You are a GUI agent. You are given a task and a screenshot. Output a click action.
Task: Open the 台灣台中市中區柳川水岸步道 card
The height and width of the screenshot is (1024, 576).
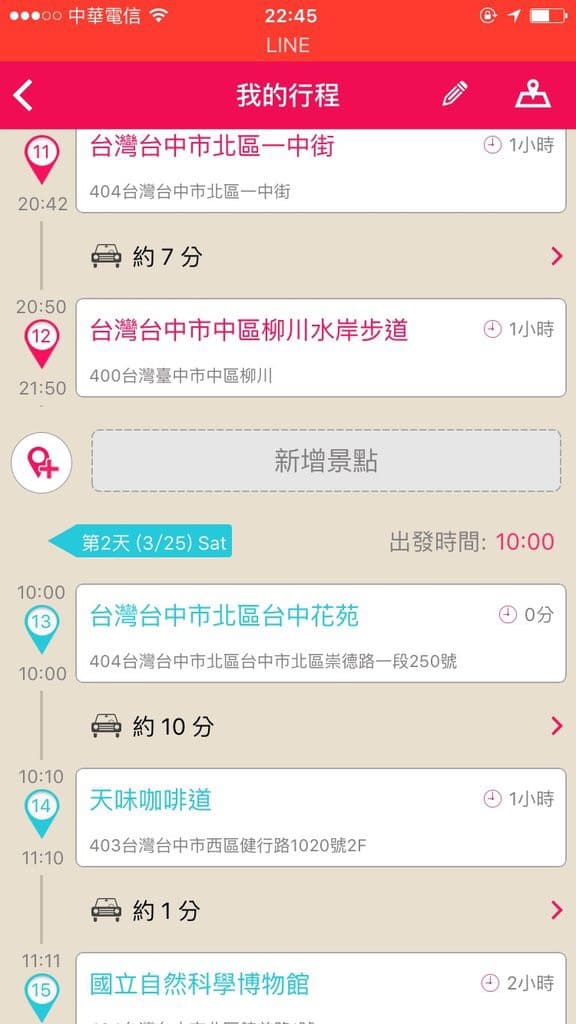coord(321,348)
